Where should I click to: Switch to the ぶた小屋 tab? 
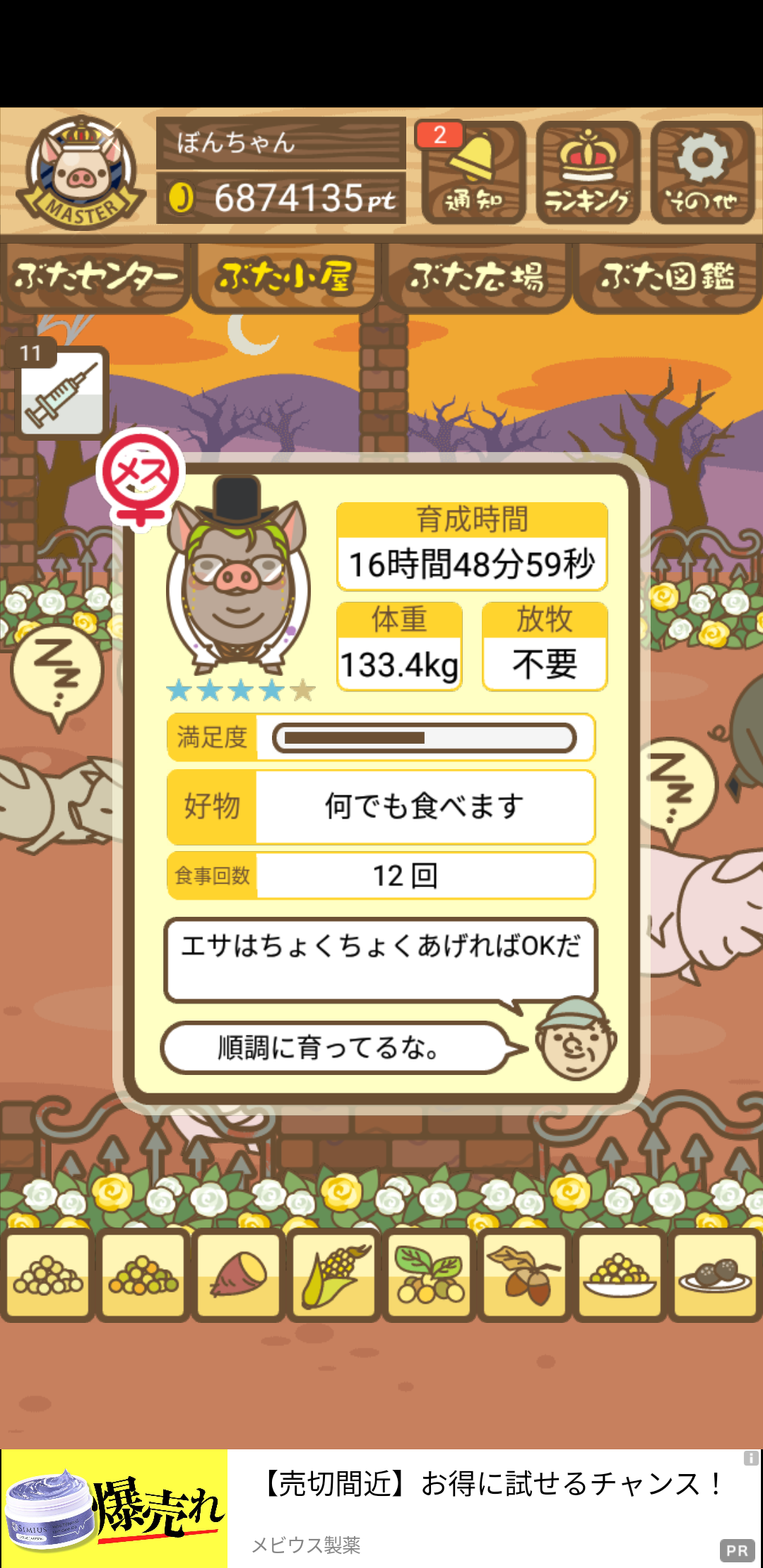pos(285,277)
